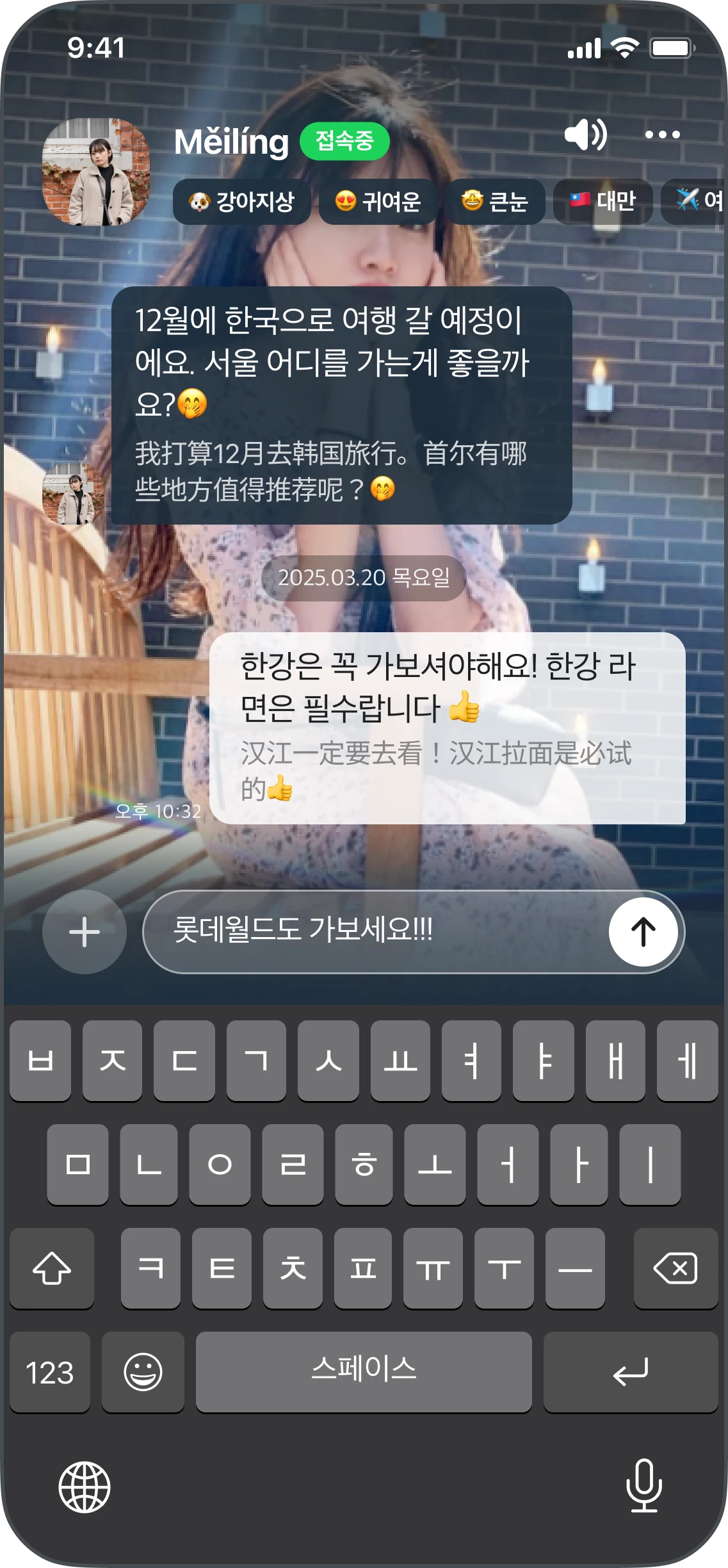728x1568 pixels.
Task: Open the three-dot overflow menu
Action: pyautogui.click(x=662, y=135)
